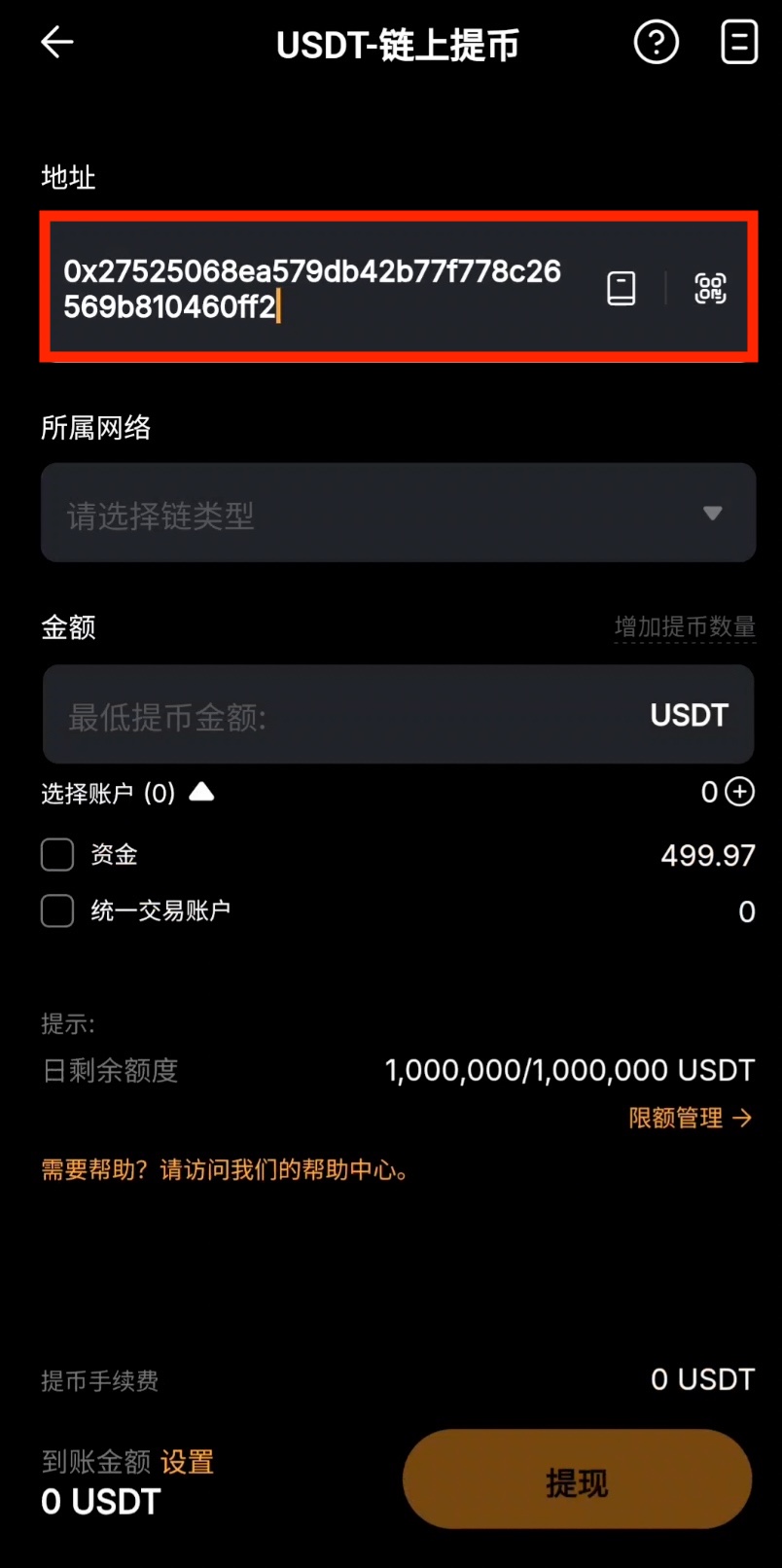Screen dimensions: 782x1568
Task: Go back using the top arrow
Action: [57, 43]
